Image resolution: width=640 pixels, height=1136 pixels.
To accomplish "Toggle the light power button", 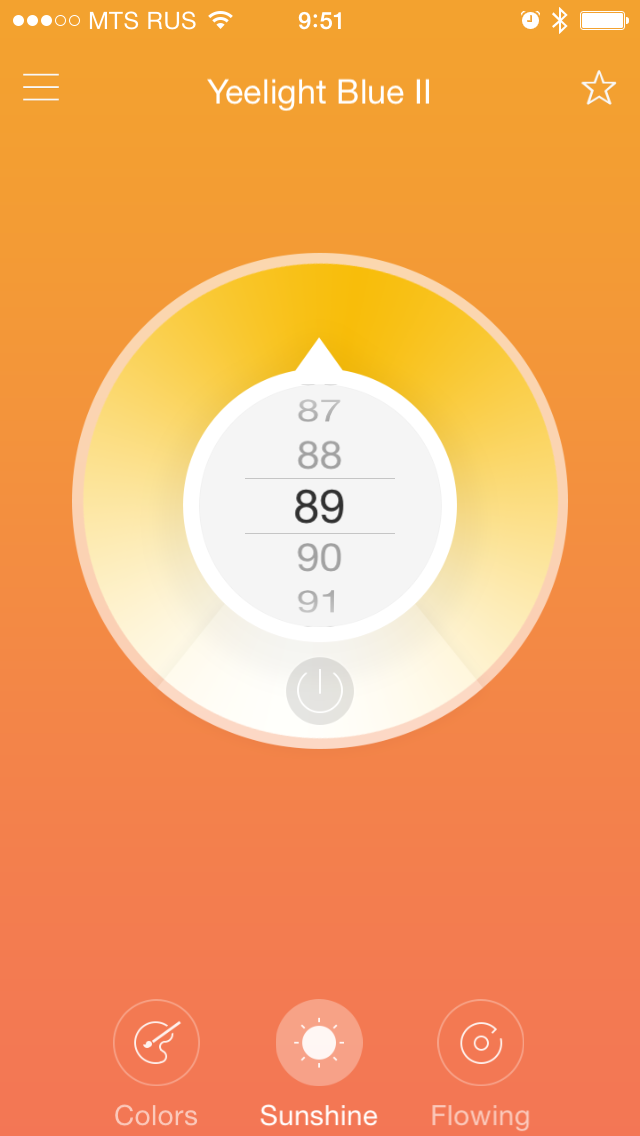I will (320, 691).
